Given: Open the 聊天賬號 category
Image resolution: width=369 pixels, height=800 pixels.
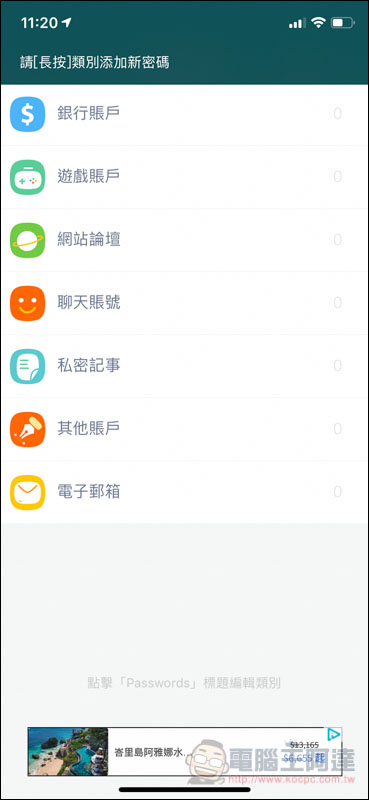Looking at the screenshot, I should pos(184,303).
